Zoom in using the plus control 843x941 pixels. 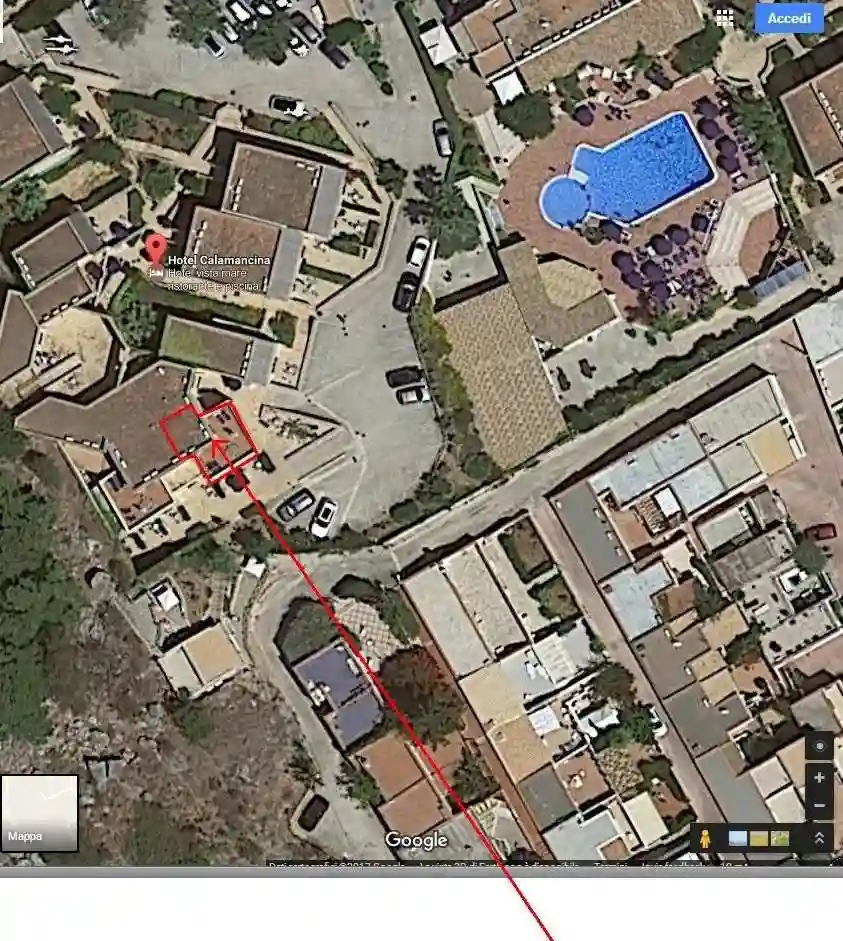point(820,777)
